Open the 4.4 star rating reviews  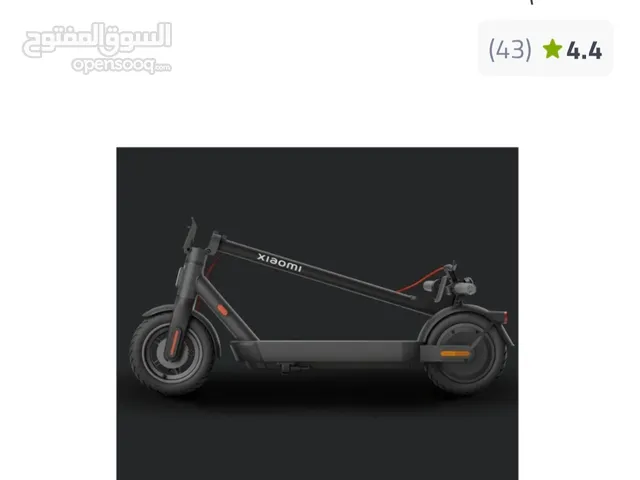pyautogui.click(x=545, y=49)
